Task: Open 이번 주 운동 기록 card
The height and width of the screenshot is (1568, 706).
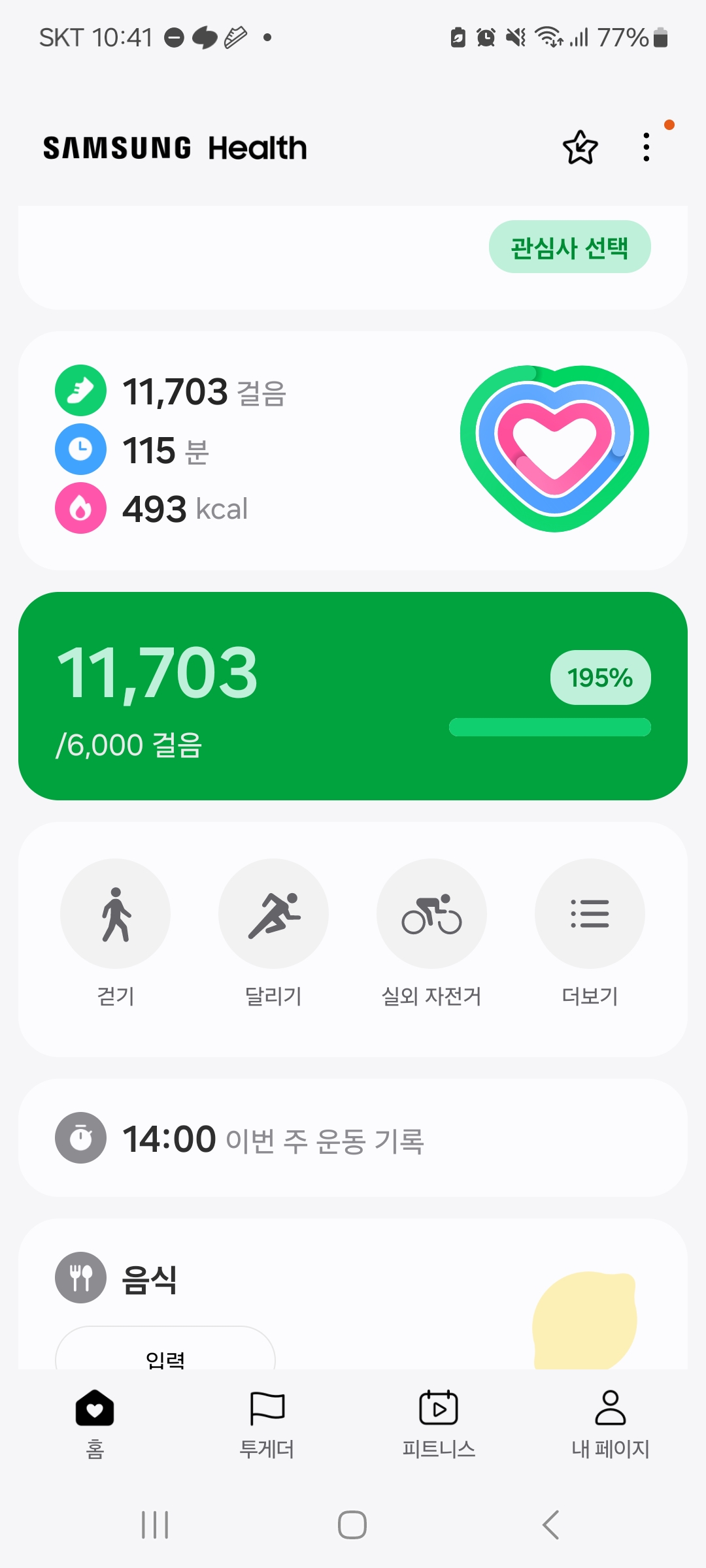Action: pyautogui.click(x=353, y=1138)
